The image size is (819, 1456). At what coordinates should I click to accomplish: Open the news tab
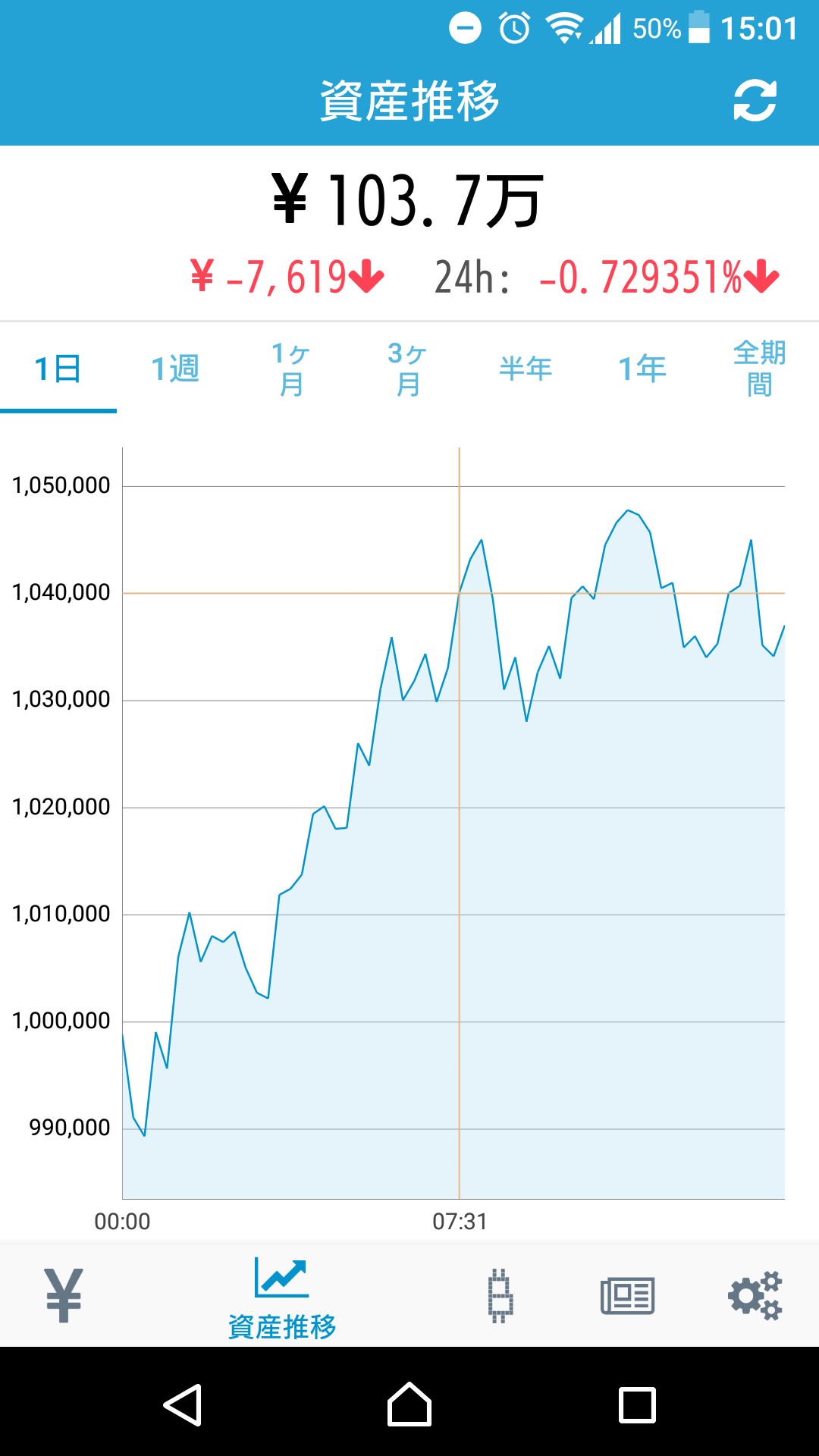point(627,1295)
